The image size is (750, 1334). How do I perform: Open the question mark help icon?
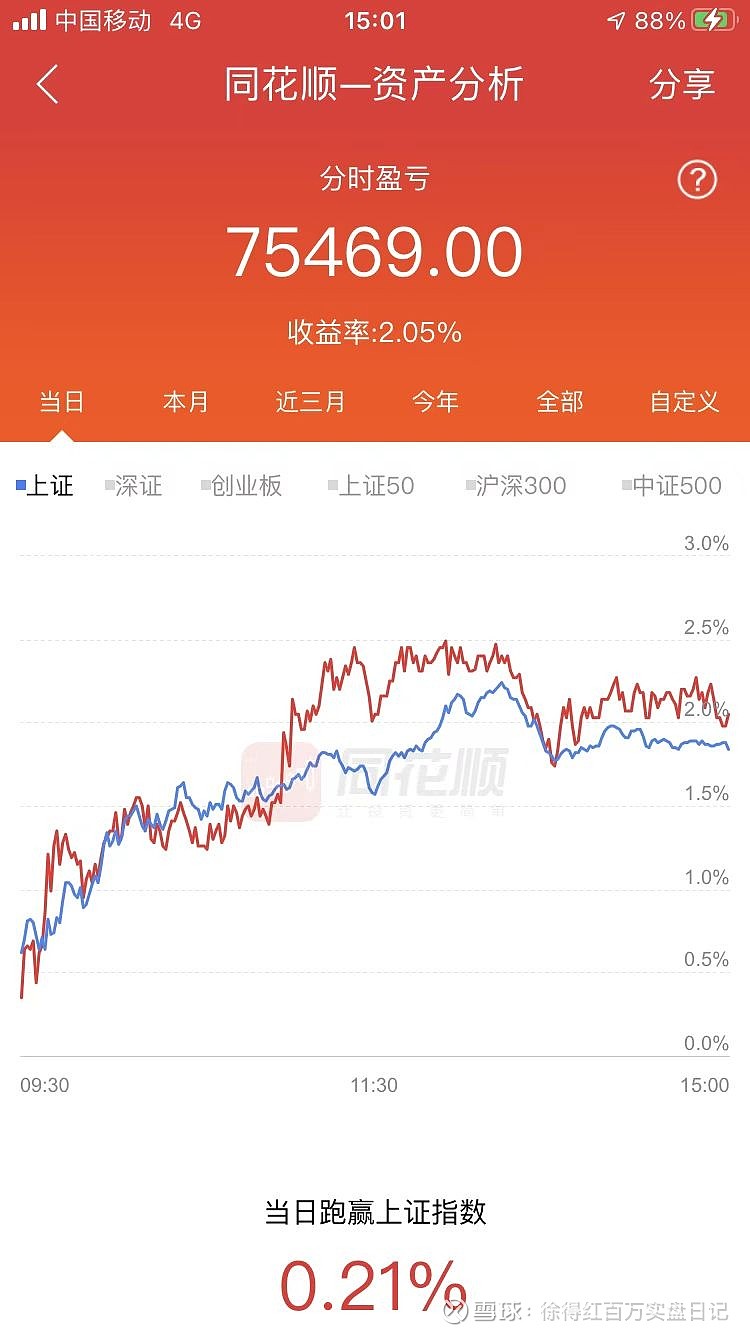coord(697,180)
